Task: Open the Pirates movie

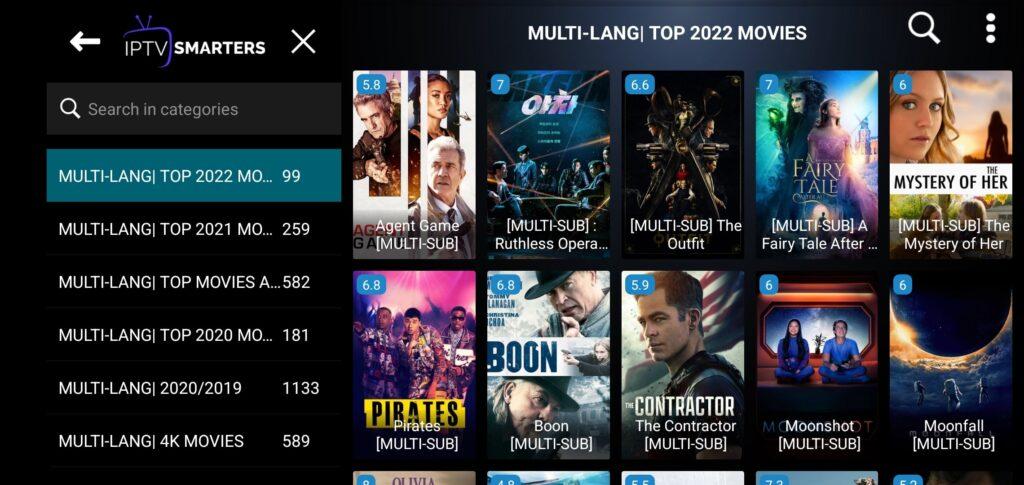Action: click(x=416, y=365)
